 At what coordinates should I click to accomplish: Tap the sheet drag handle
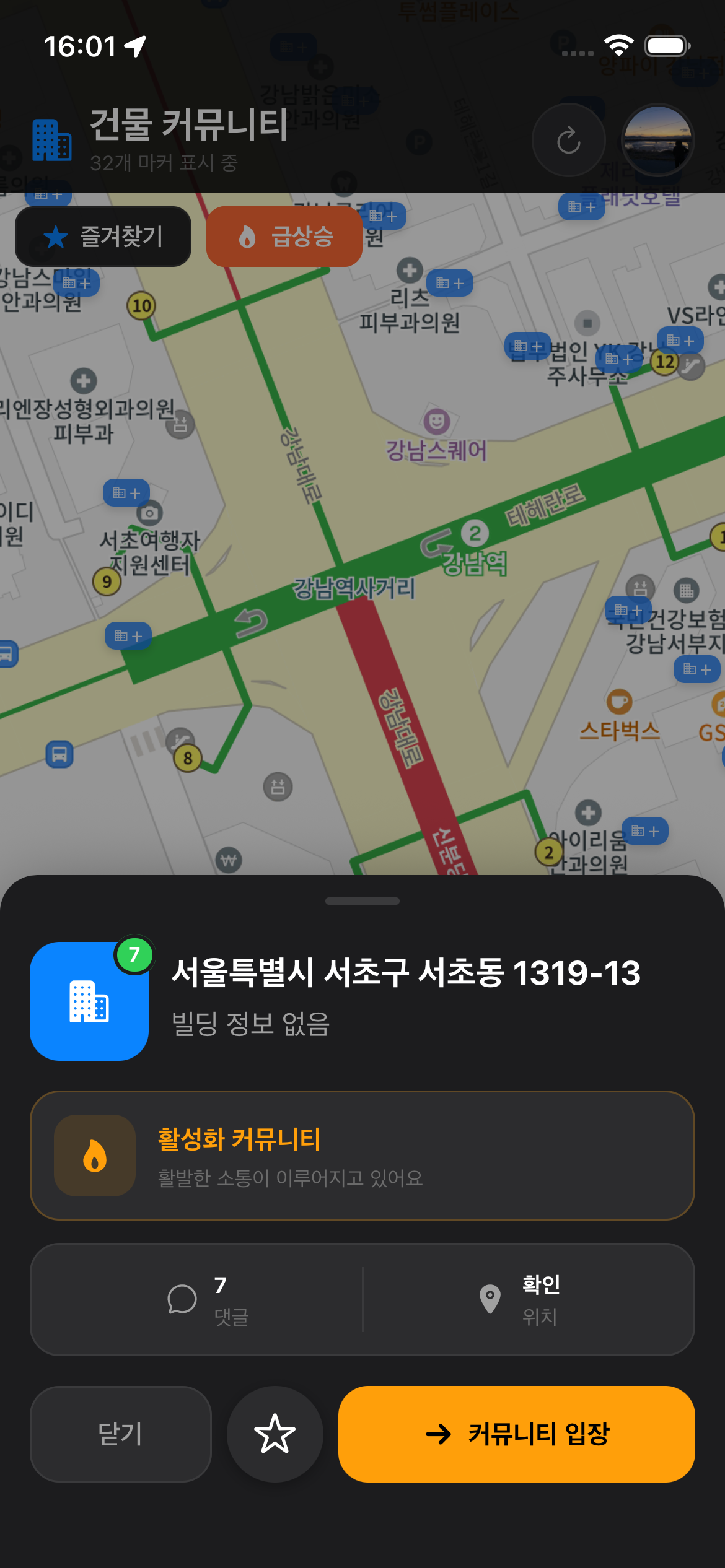pyautogui.click(x=362, y=901)
